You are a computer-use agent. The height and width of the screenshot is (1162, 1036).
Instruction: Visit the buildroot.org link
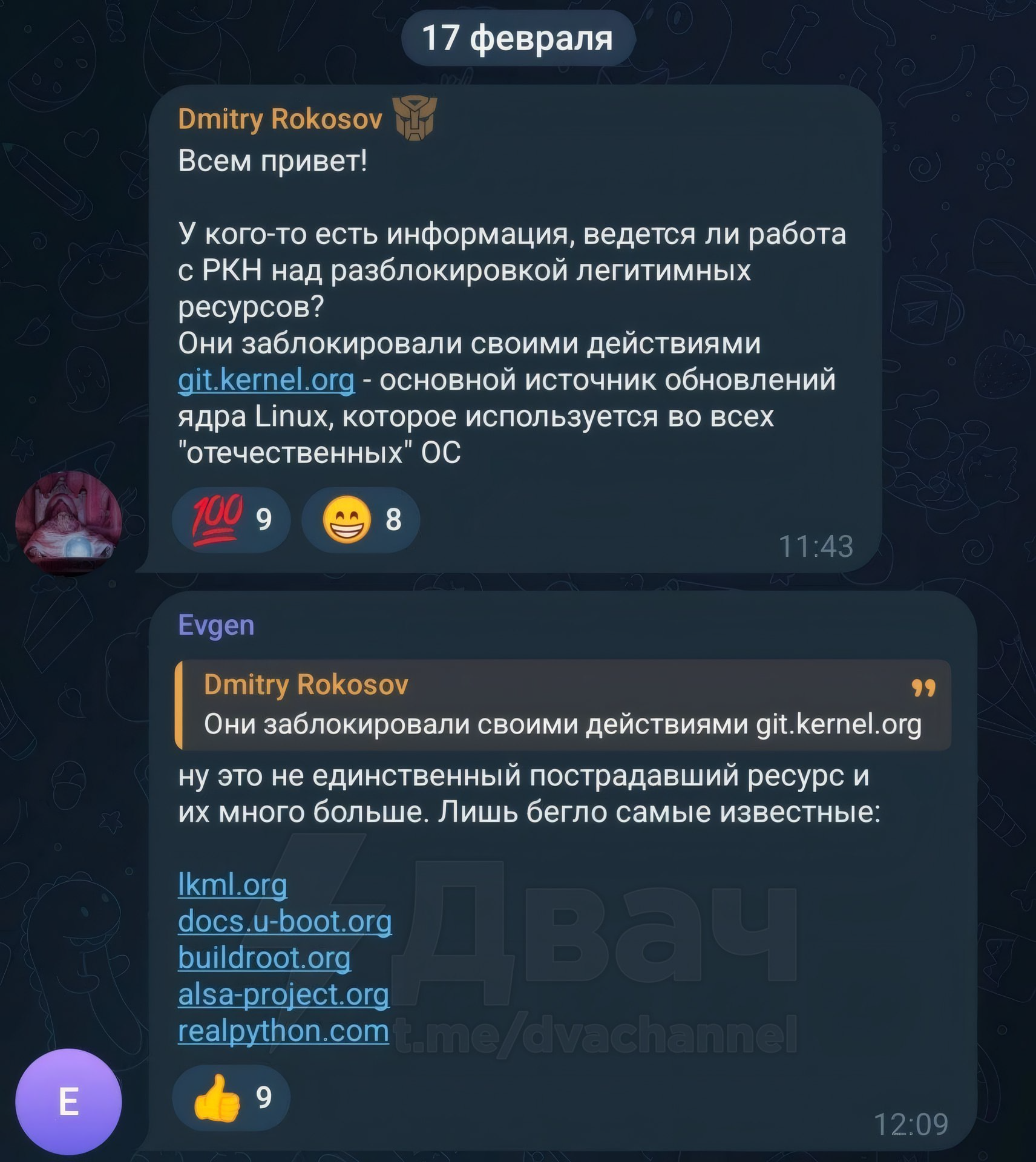pos(264,958)
